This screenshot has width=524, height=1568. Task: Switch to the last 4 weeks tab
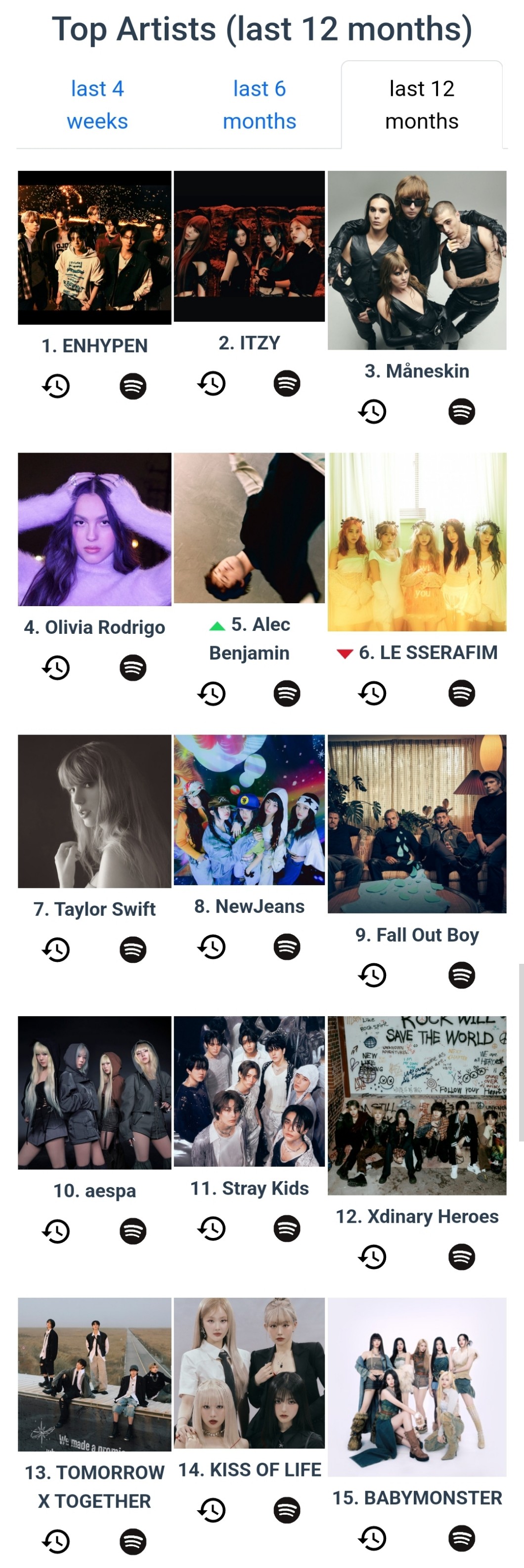pos(97,105)
